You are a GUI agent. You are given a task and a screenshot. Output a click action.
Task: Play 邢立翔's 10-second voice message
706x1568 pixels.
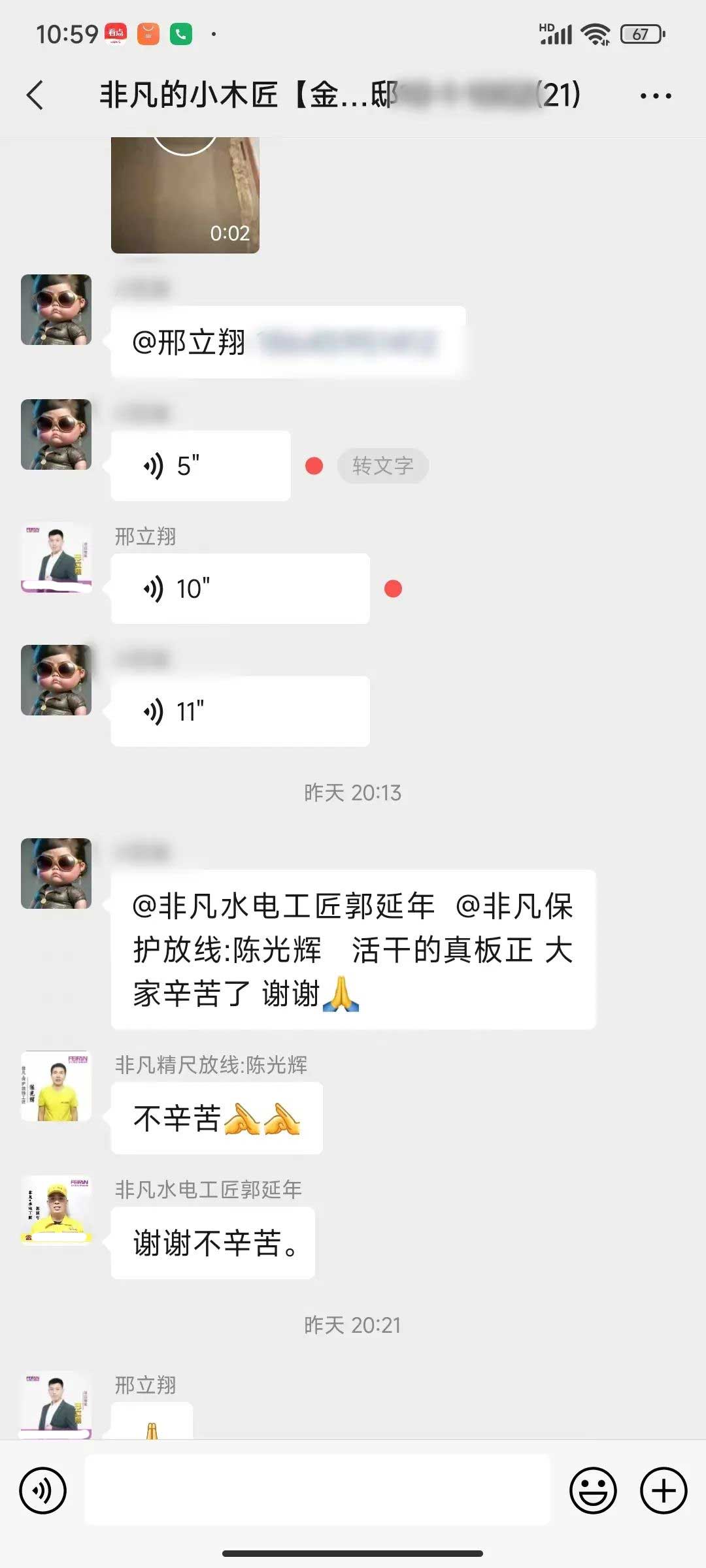point(240,589)
